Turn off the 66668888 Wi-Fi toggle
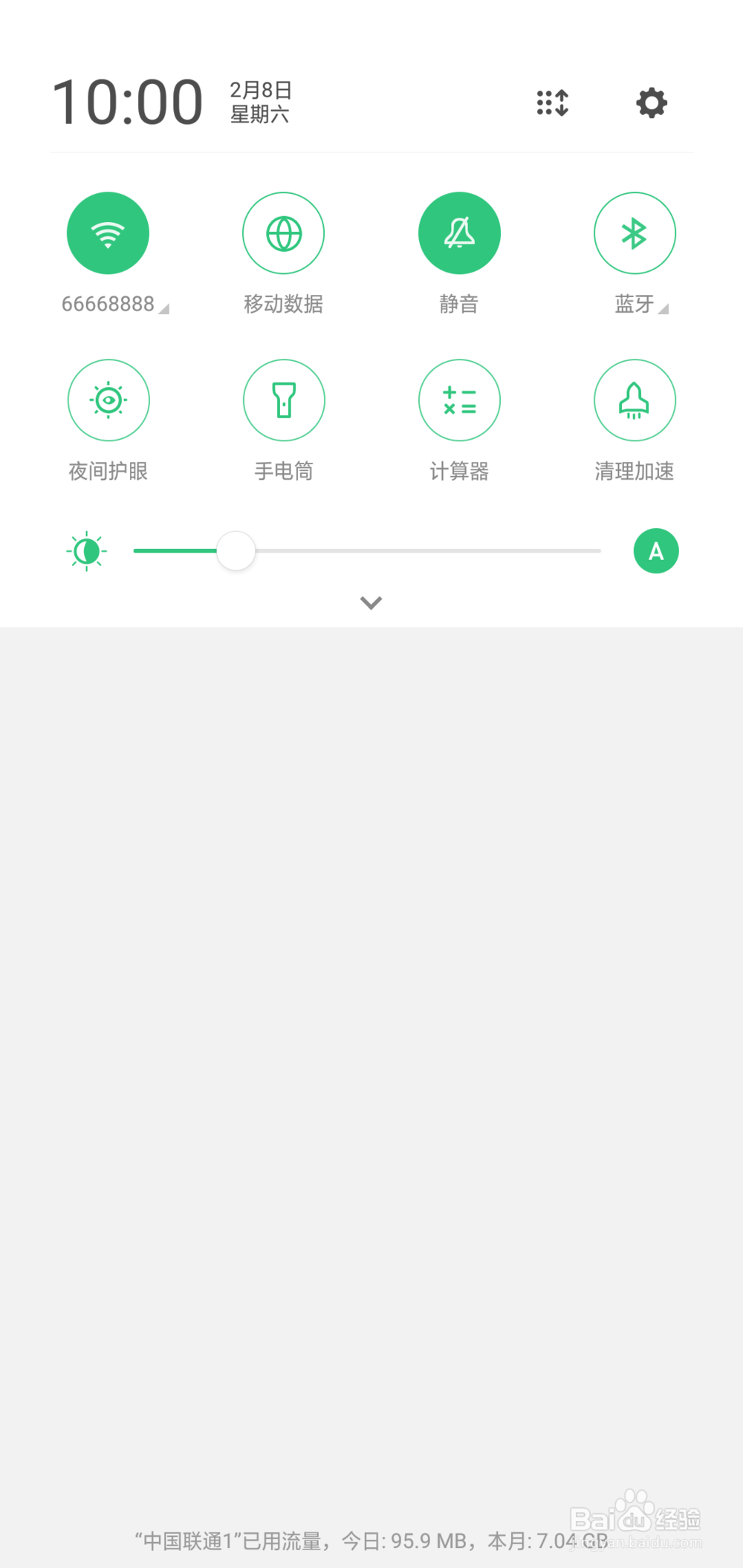 tap(108, 233)
